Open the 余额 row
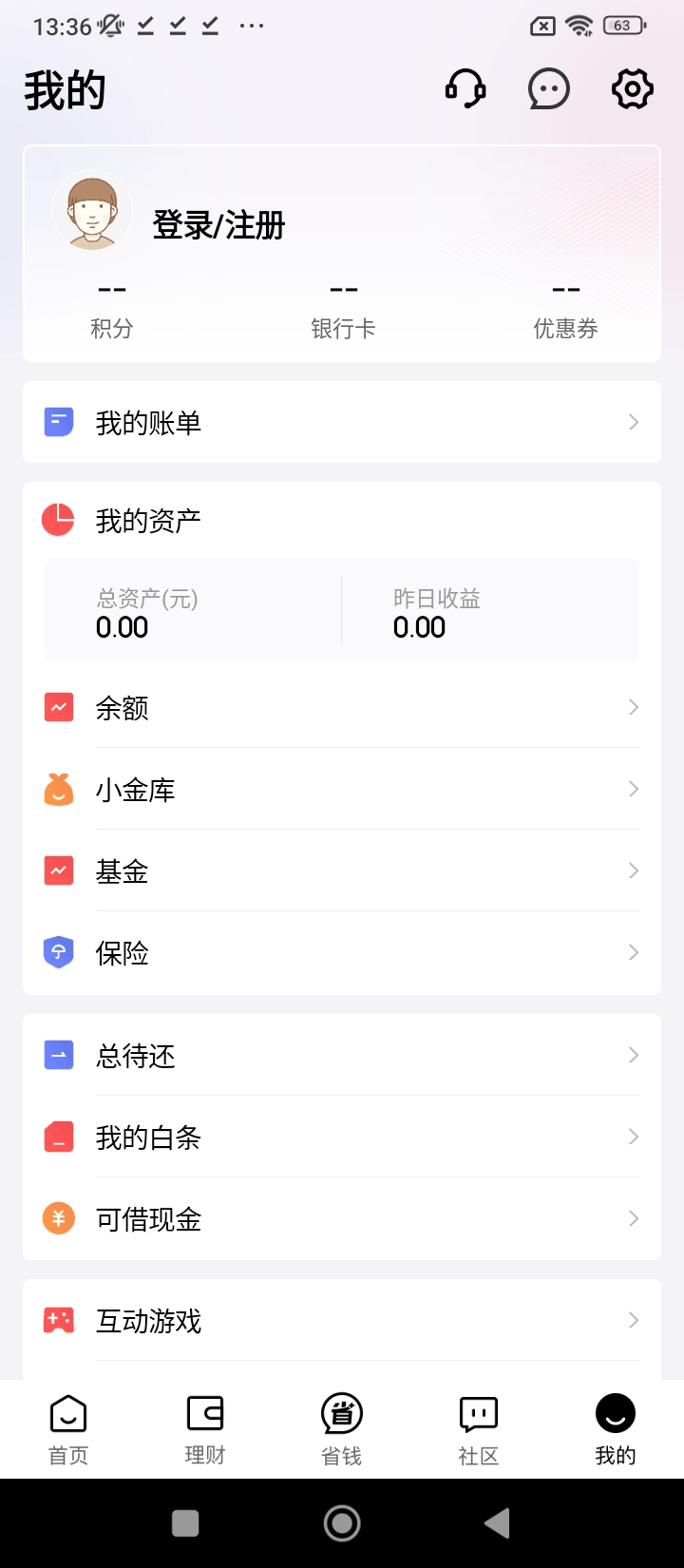684x1568 pixels. click(x=342, y=708)
